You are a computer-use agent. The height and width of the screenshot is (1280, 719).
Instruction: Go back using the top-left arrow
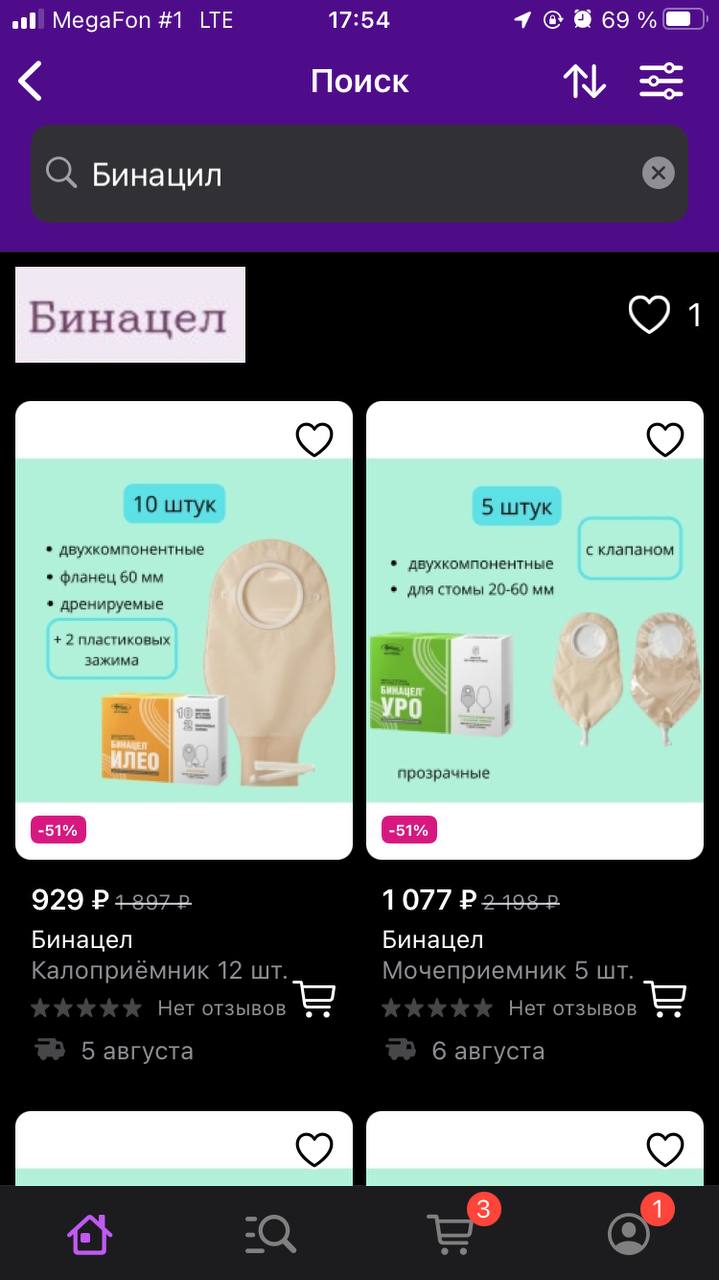coord(31,81)
